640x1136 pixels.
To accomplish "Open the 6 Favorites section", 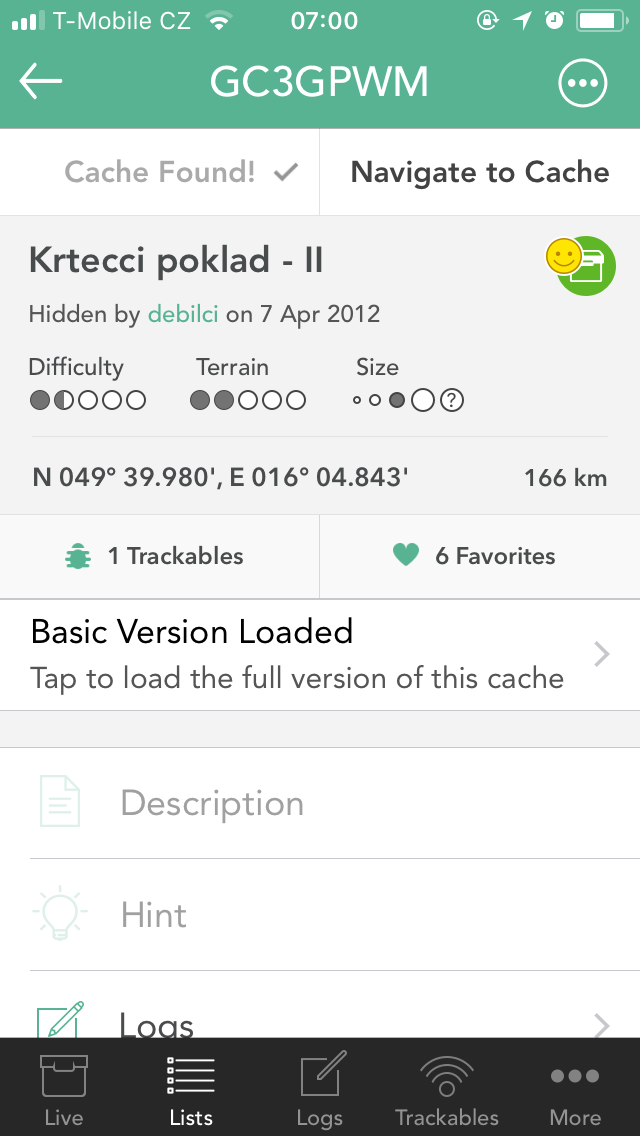I will [480, 556].
